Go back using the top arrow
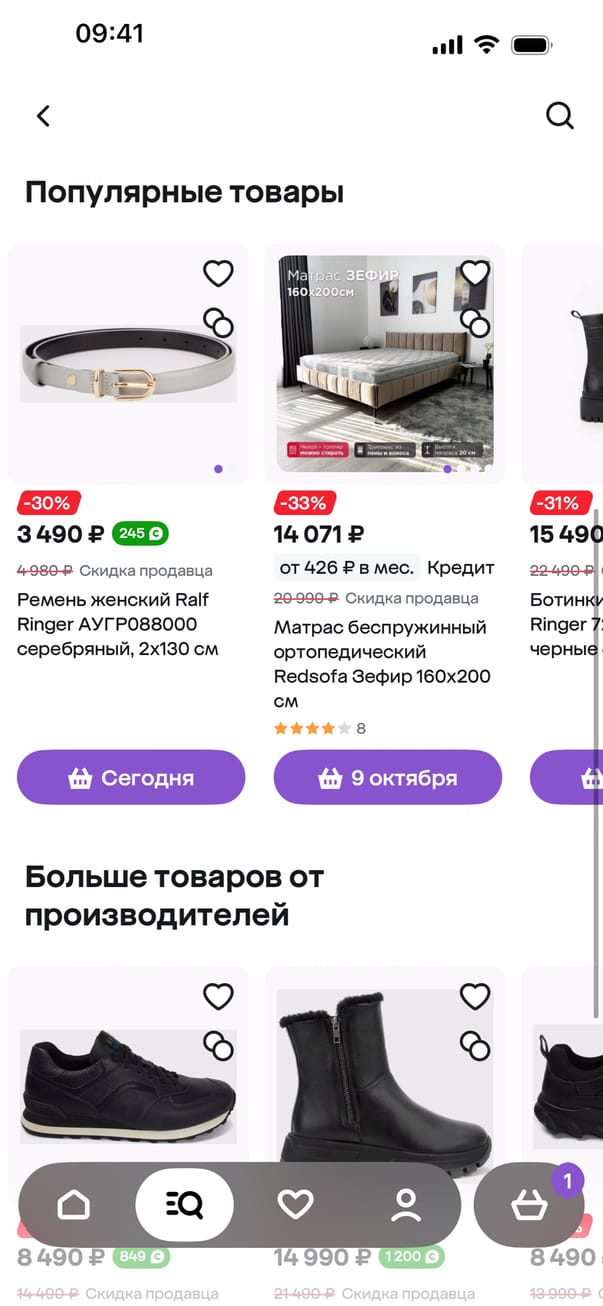This screenshot has width=603, height=1306. pyautogui.click(x=43, y=116)
